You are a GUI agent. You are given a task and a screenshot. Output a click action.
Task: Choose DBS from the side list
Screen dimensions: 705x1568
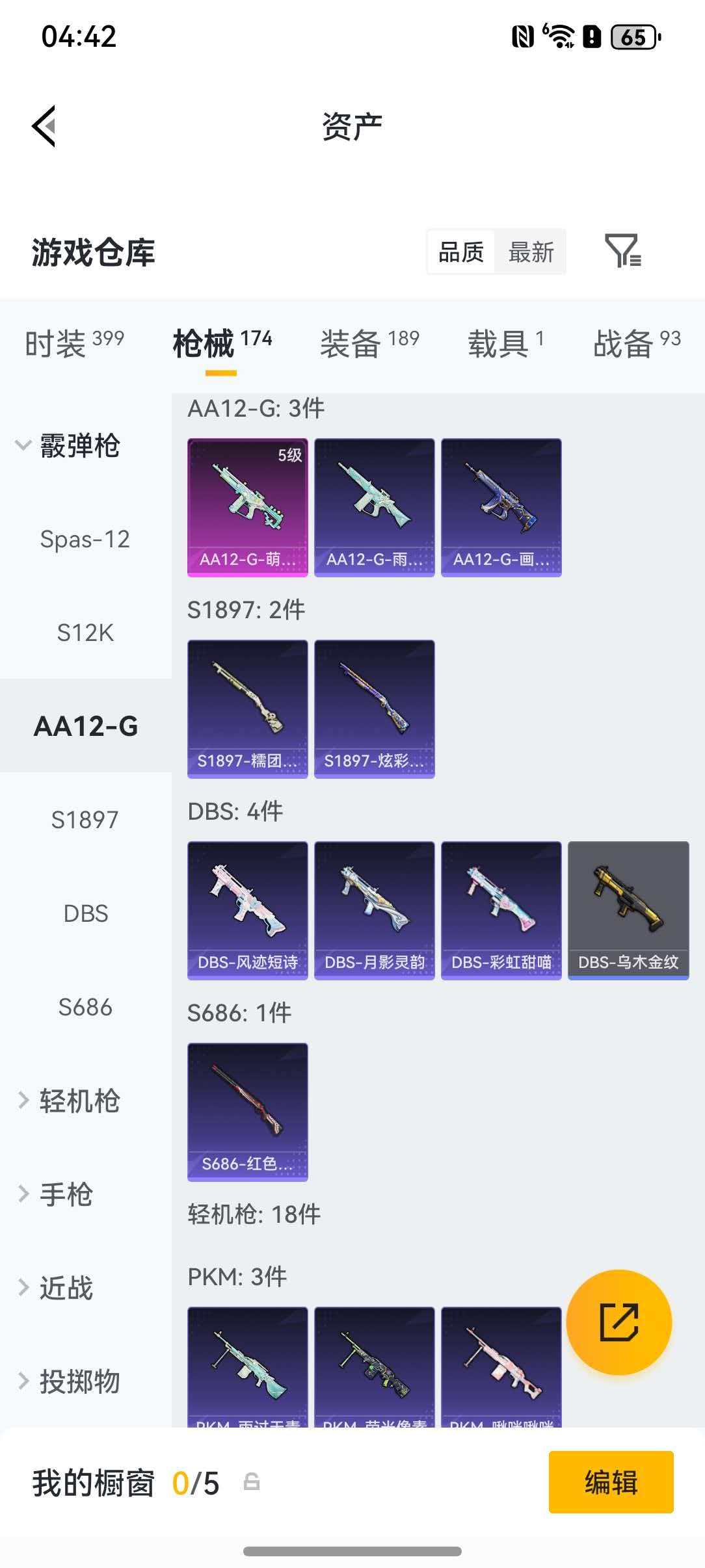pyautogui.click(x=85, y=913)
